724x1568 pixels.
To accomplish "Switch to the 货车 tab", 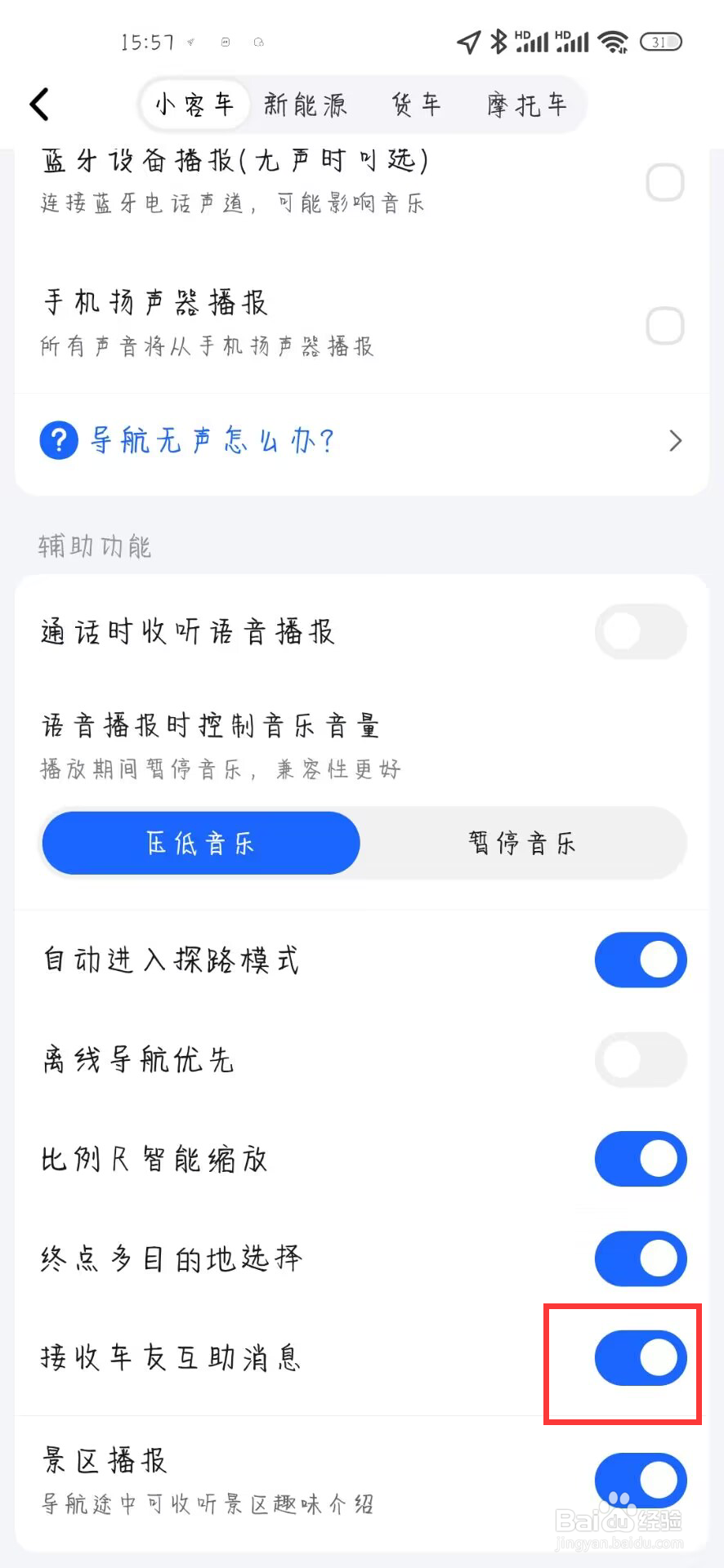I will coord(417,105).
